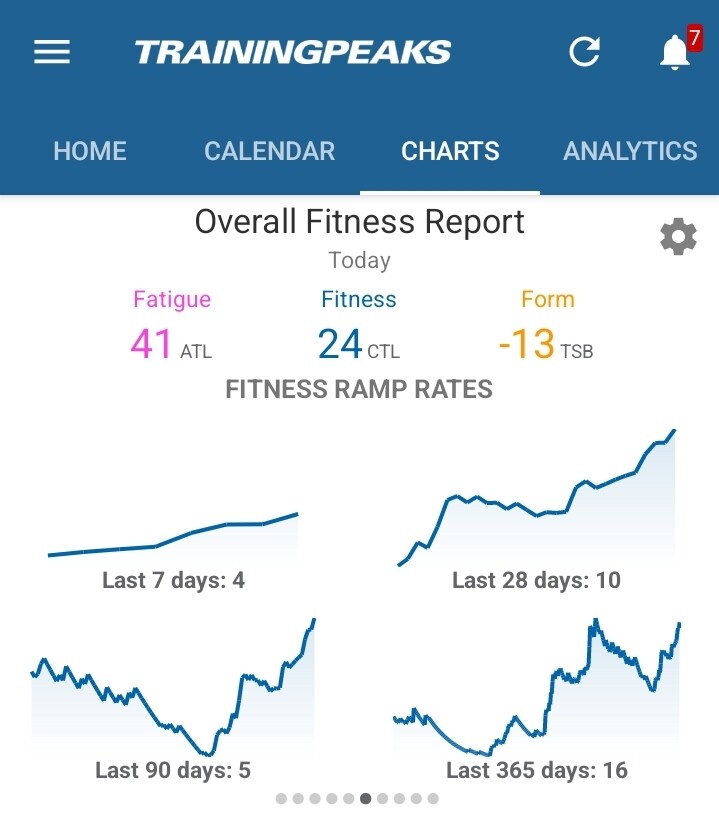Open the Analytics tab
This screenshot has height=827, width=719.
630,152
